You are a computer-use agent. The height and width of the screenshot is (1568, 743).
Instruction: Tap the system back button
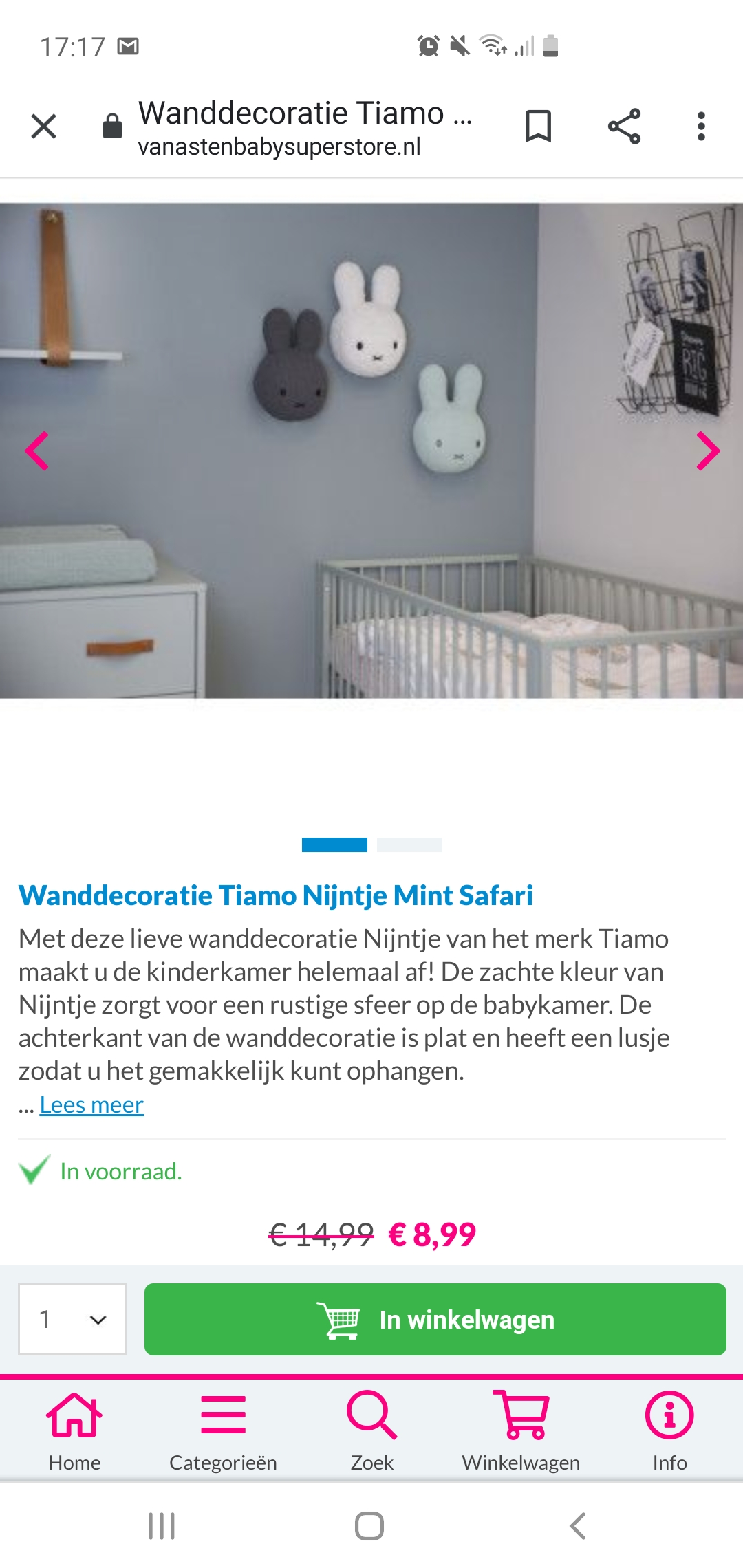(578, 1526)
